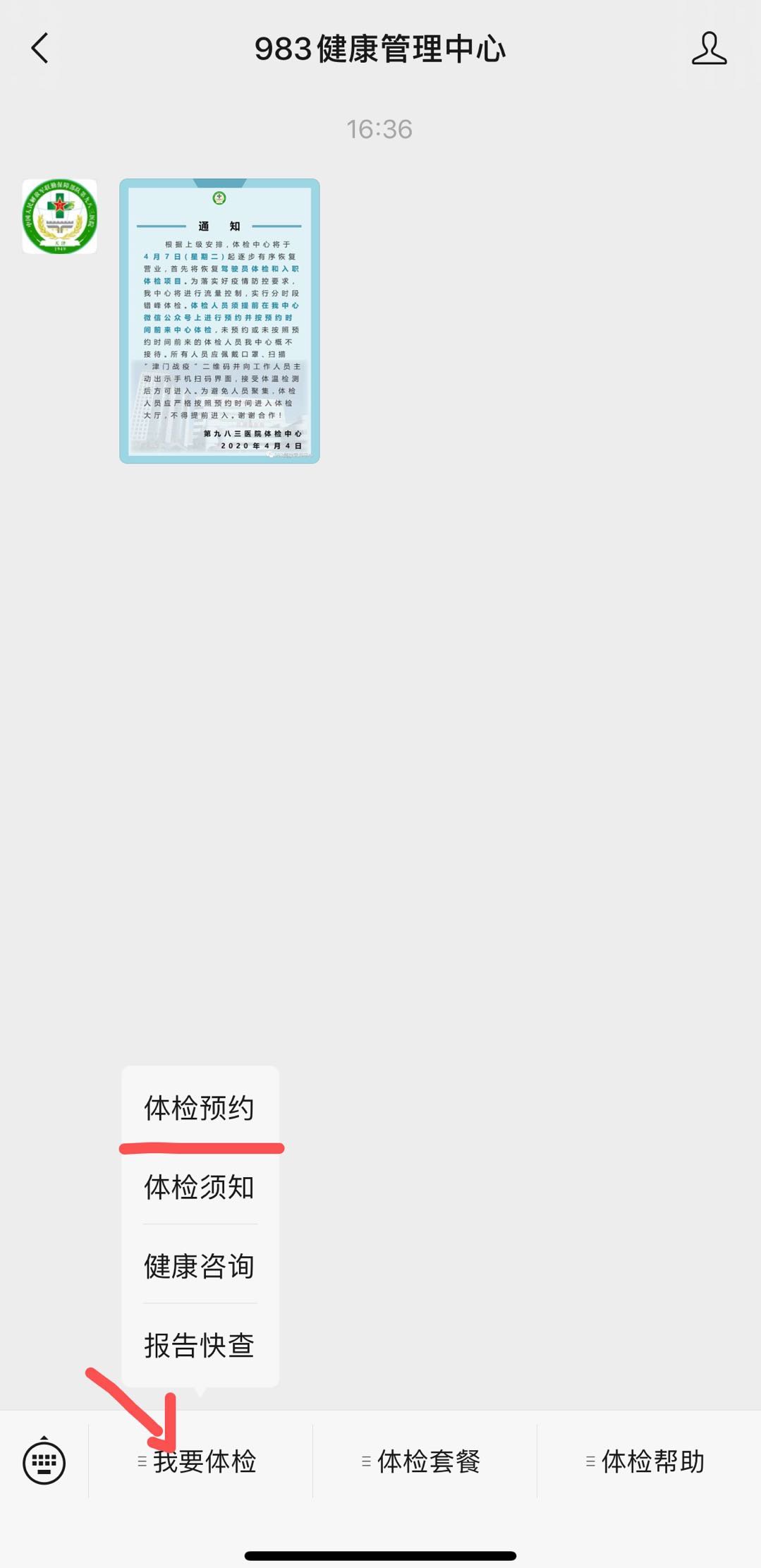Select 体检预约 from the popup menu
This screenshot has height=1568, width=761.
click(200, 1108)
